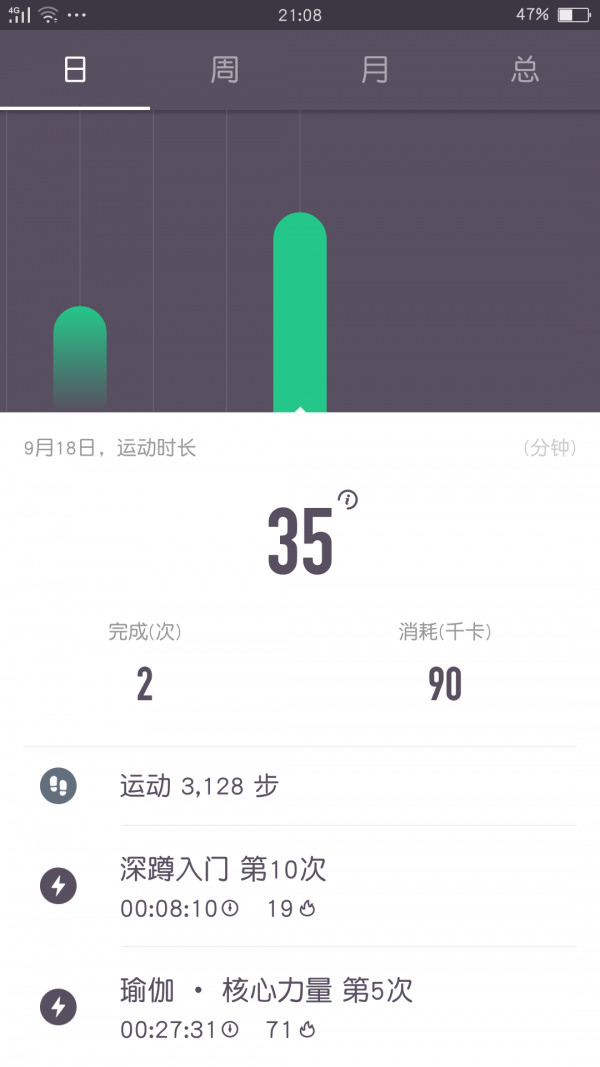This screenshot has width=600, height=1067.
Task: Open the info icon beside 35
Action: tap(348, 500)
